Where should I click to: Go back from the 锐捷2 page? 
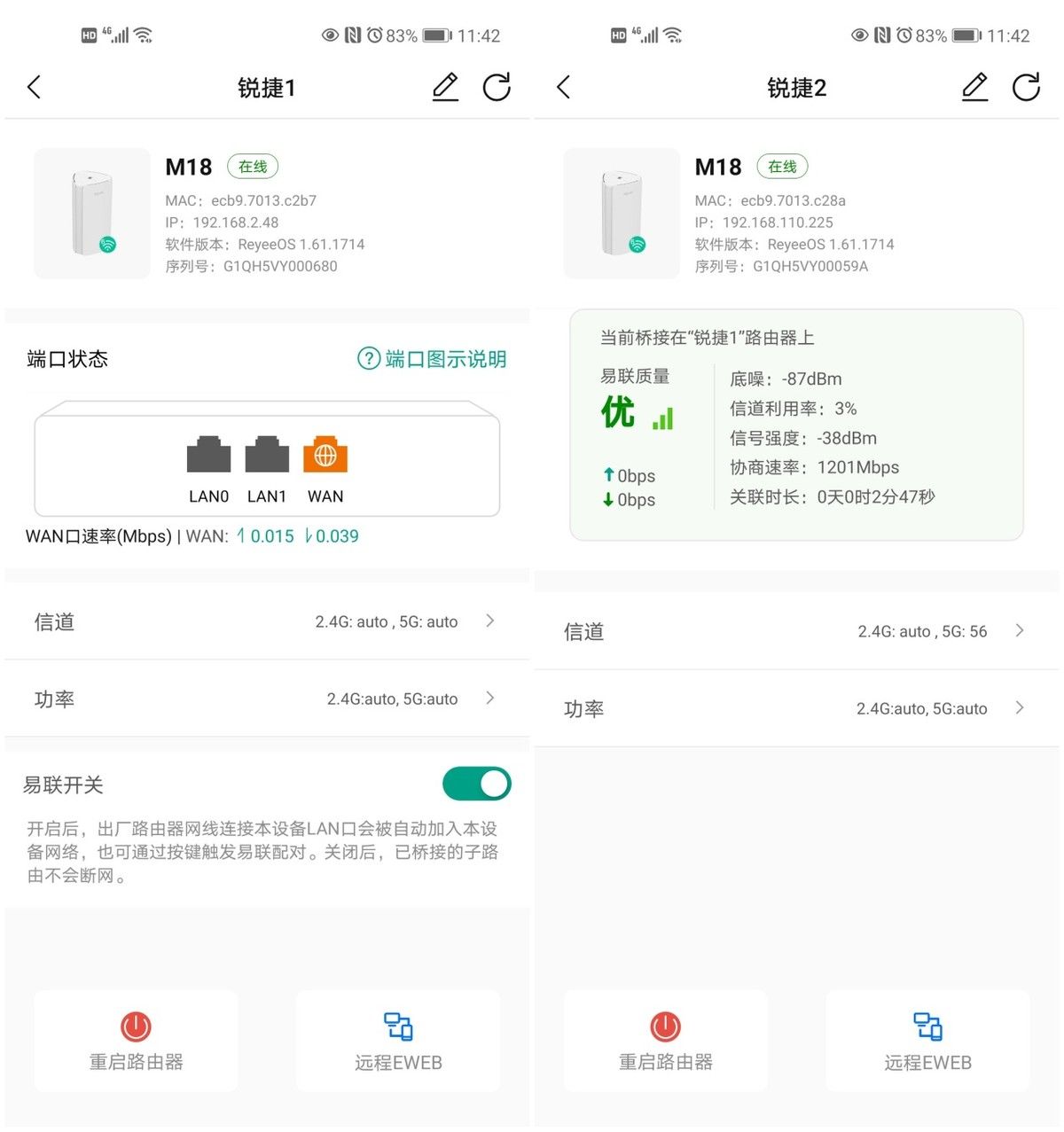(564, 87)
